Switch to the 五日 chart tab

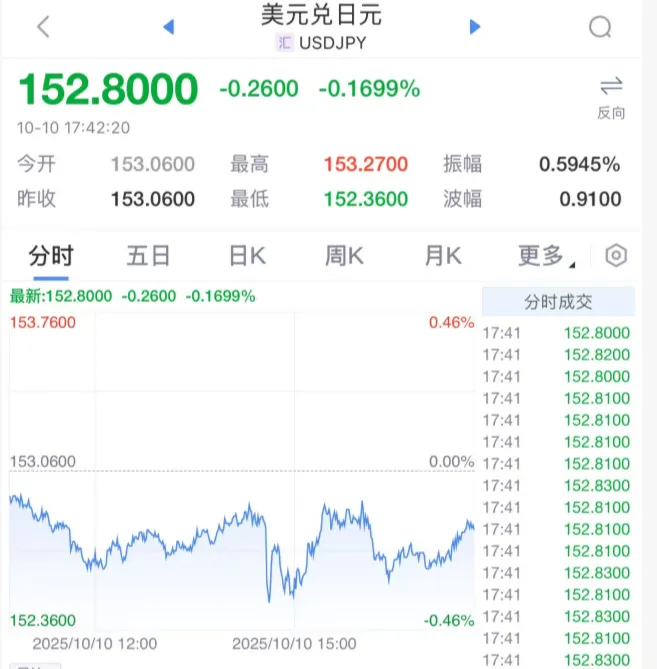(x=149, y=256)
